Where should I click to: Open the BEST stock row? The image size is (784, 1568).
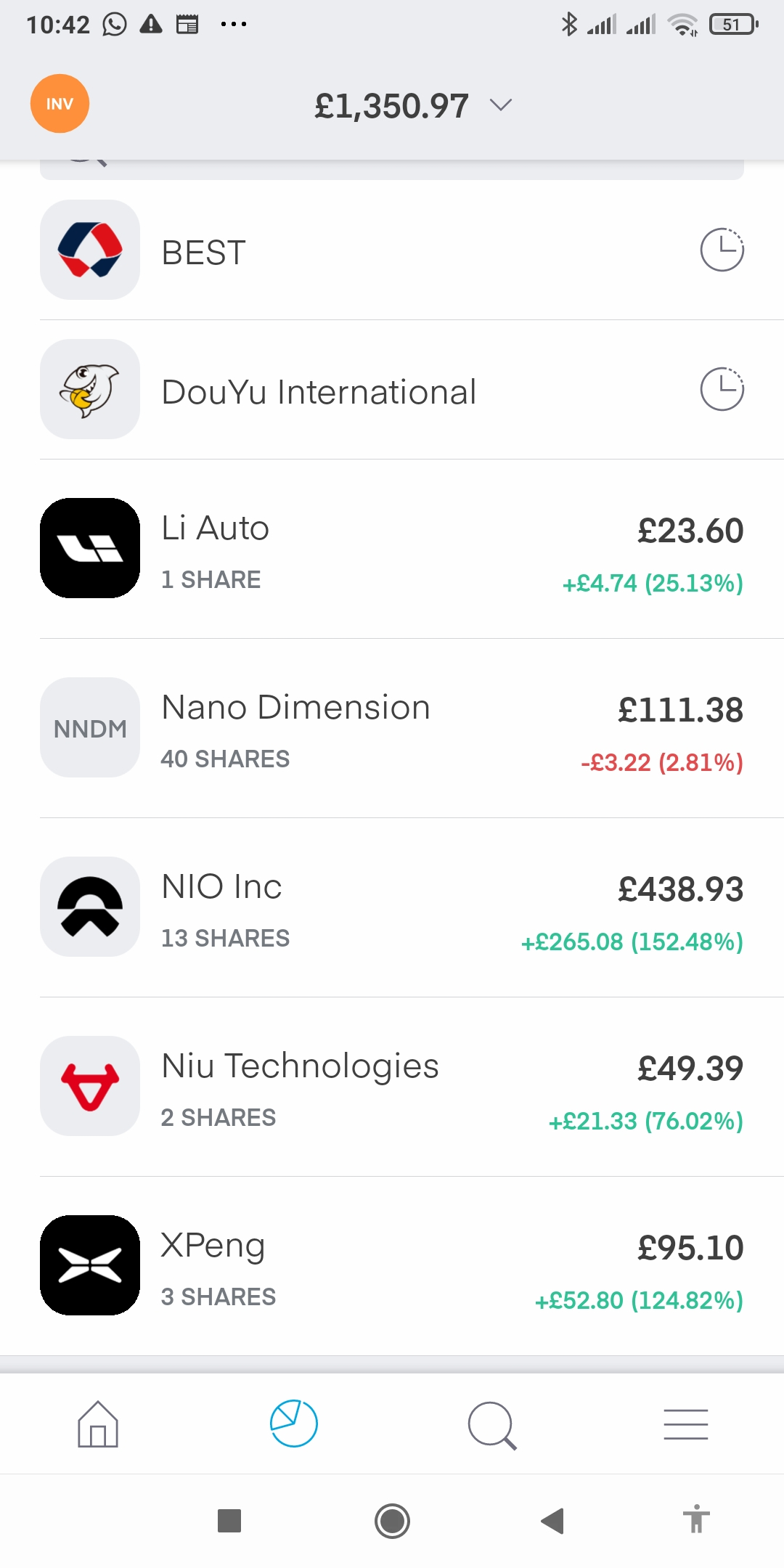pyautogui.click(x=392, y=250)
